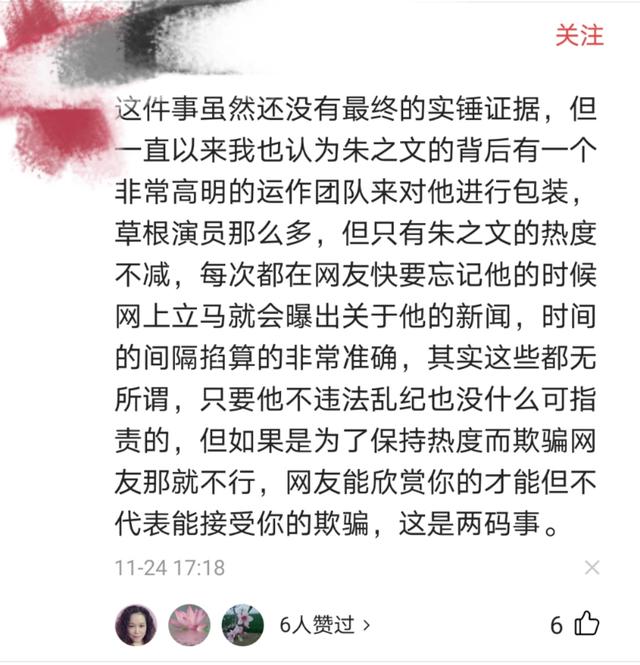The width and height of the screenshot is (640, 665).
Task: Open the first liker's avatar
Action: [137, 625]
